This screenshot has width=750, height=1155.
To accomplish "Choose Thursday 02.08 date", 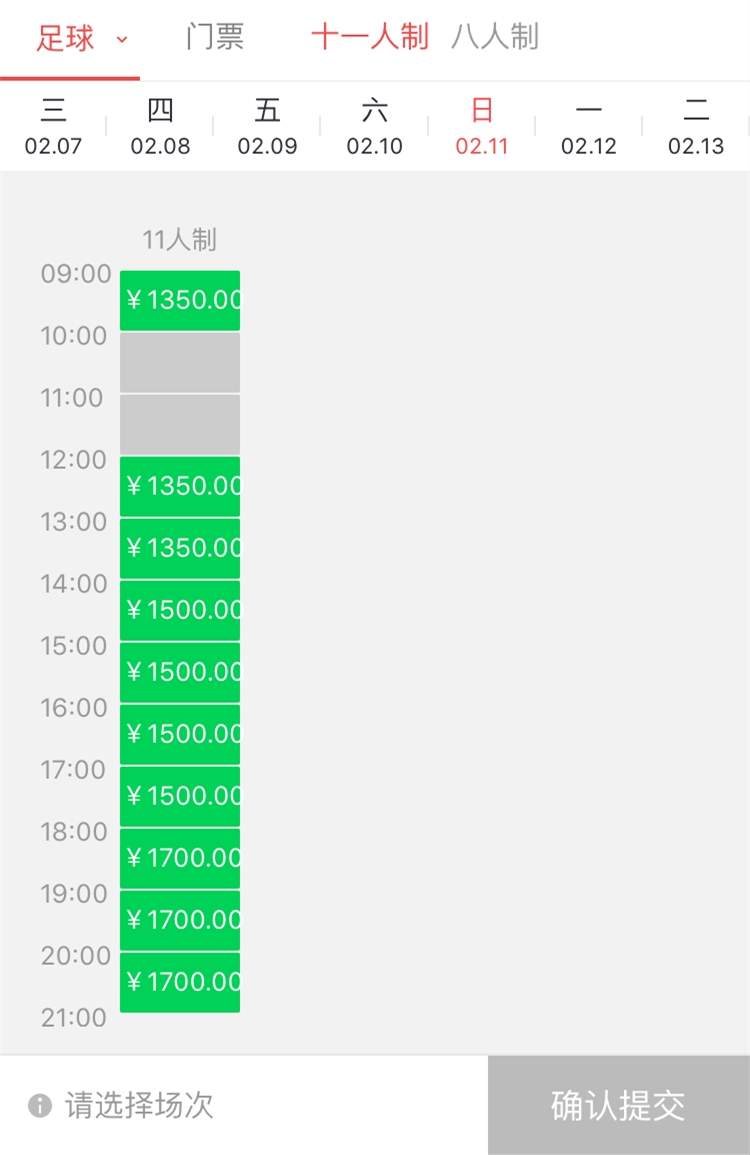I will 160,126.
